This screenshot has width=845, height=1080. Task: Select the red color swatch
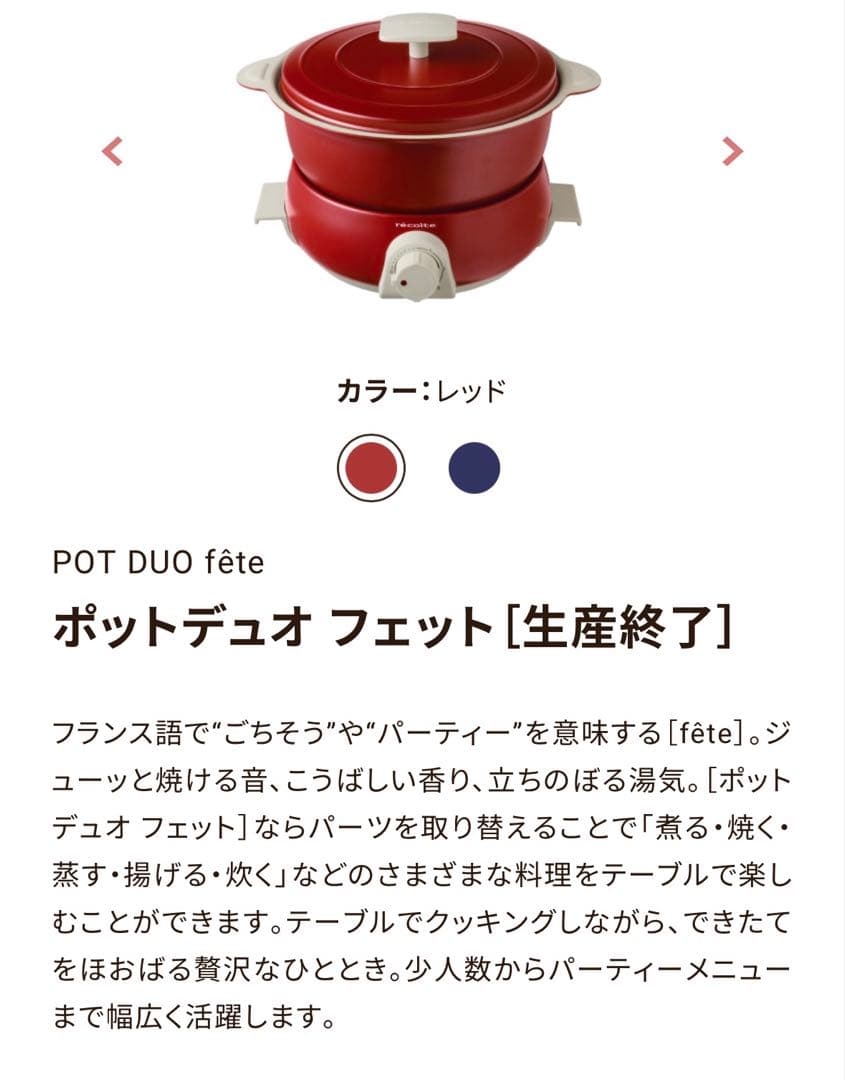click(371, 467)
